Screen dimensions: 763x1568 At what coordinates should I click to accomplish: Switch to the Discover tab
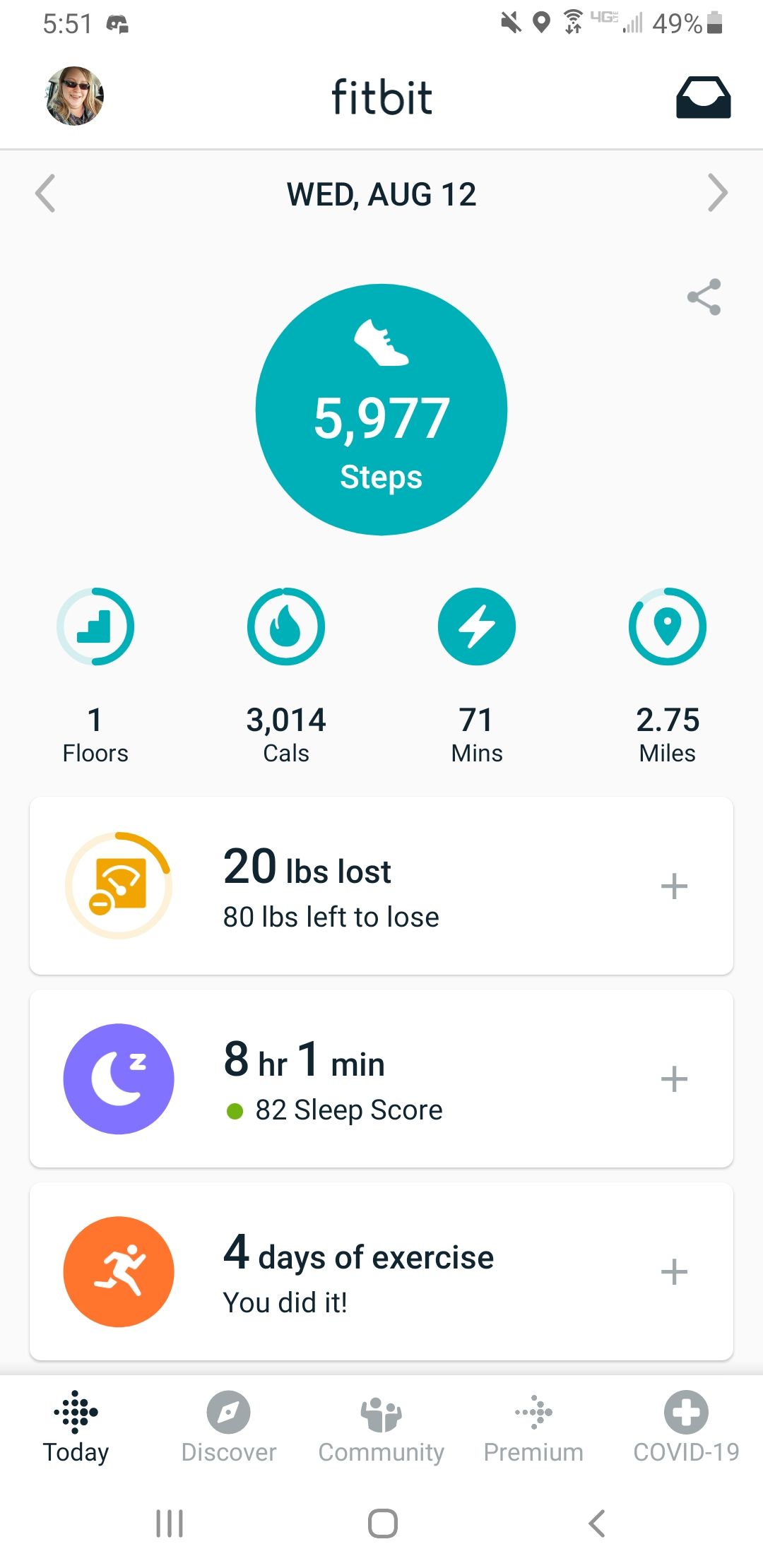[228, 1427]
